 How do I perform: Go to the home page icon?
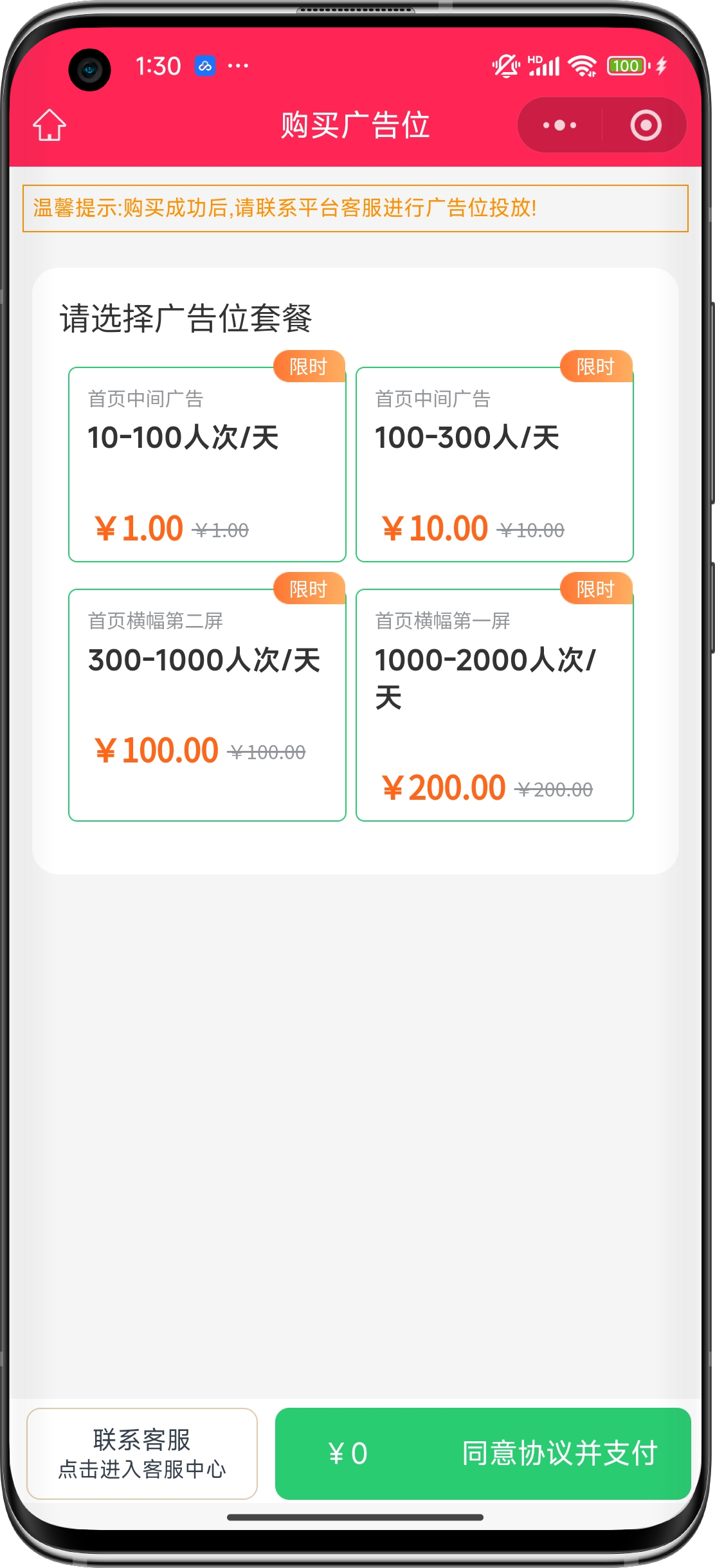(x=50, y=125)
